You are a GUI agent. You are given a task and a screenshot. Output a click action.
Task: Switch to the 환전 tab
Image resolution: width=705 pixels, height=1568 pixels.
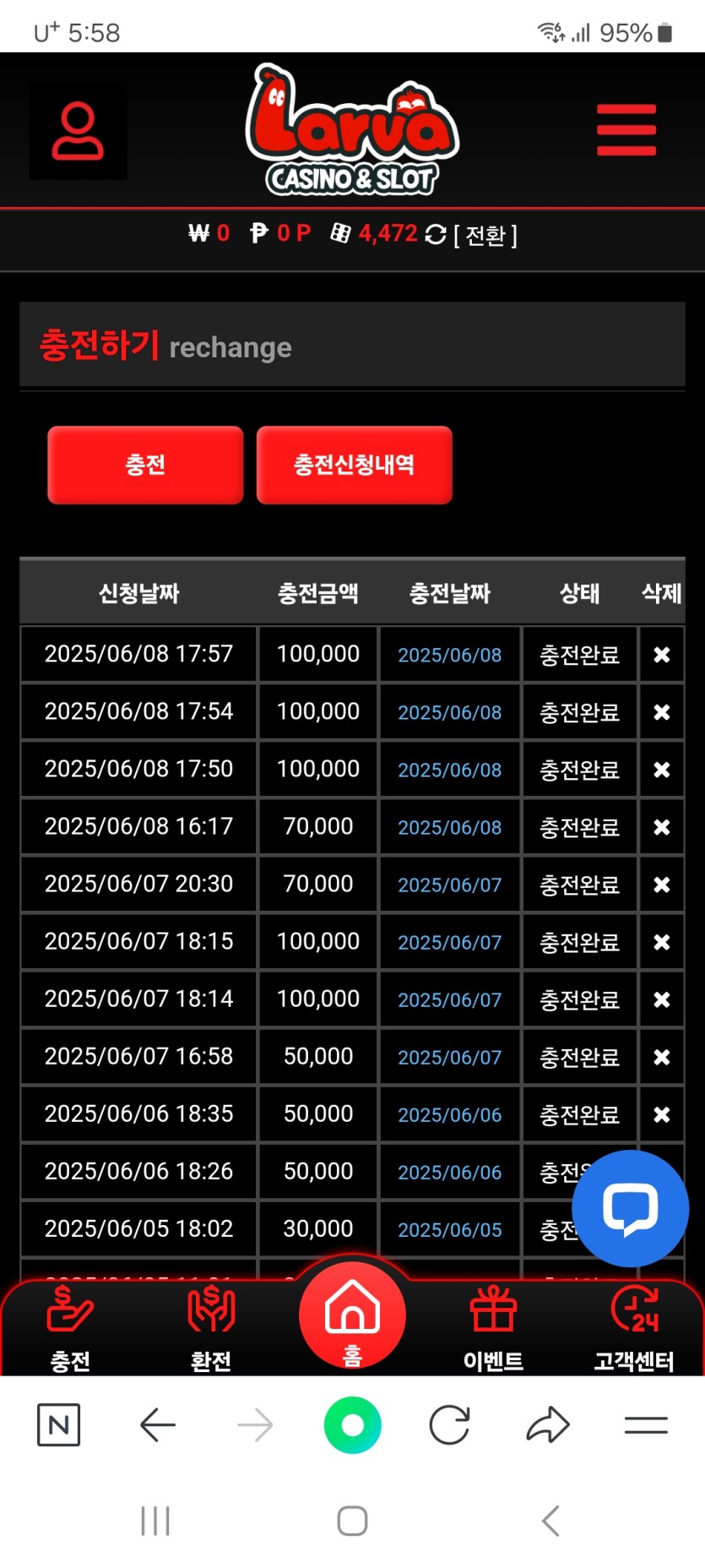(211, 1326)
